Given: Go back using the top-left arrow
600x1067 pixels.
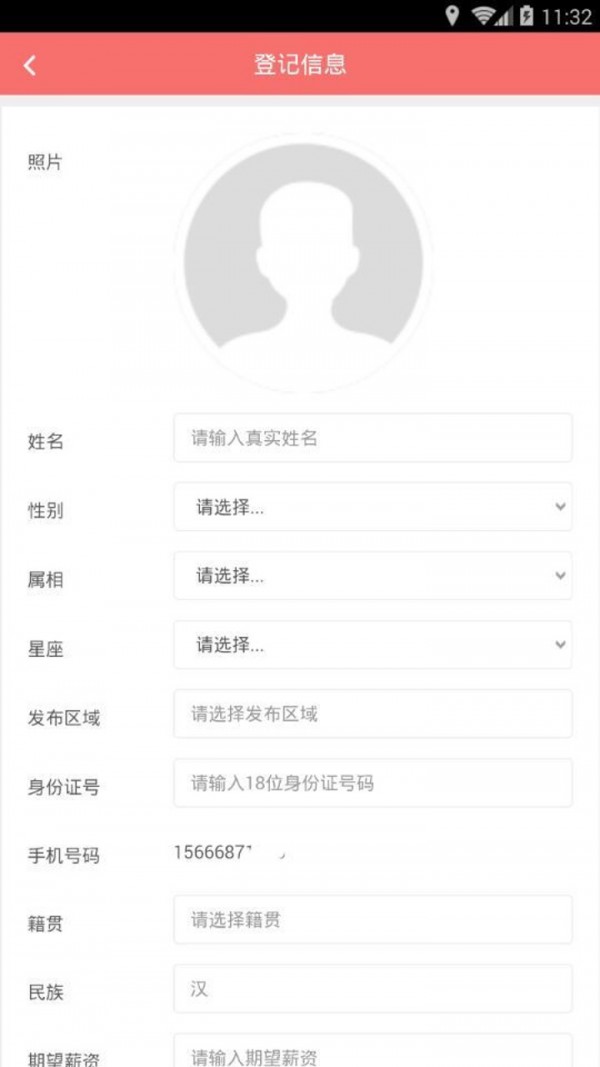Looking at the screenshot, I should pos(30,65).
